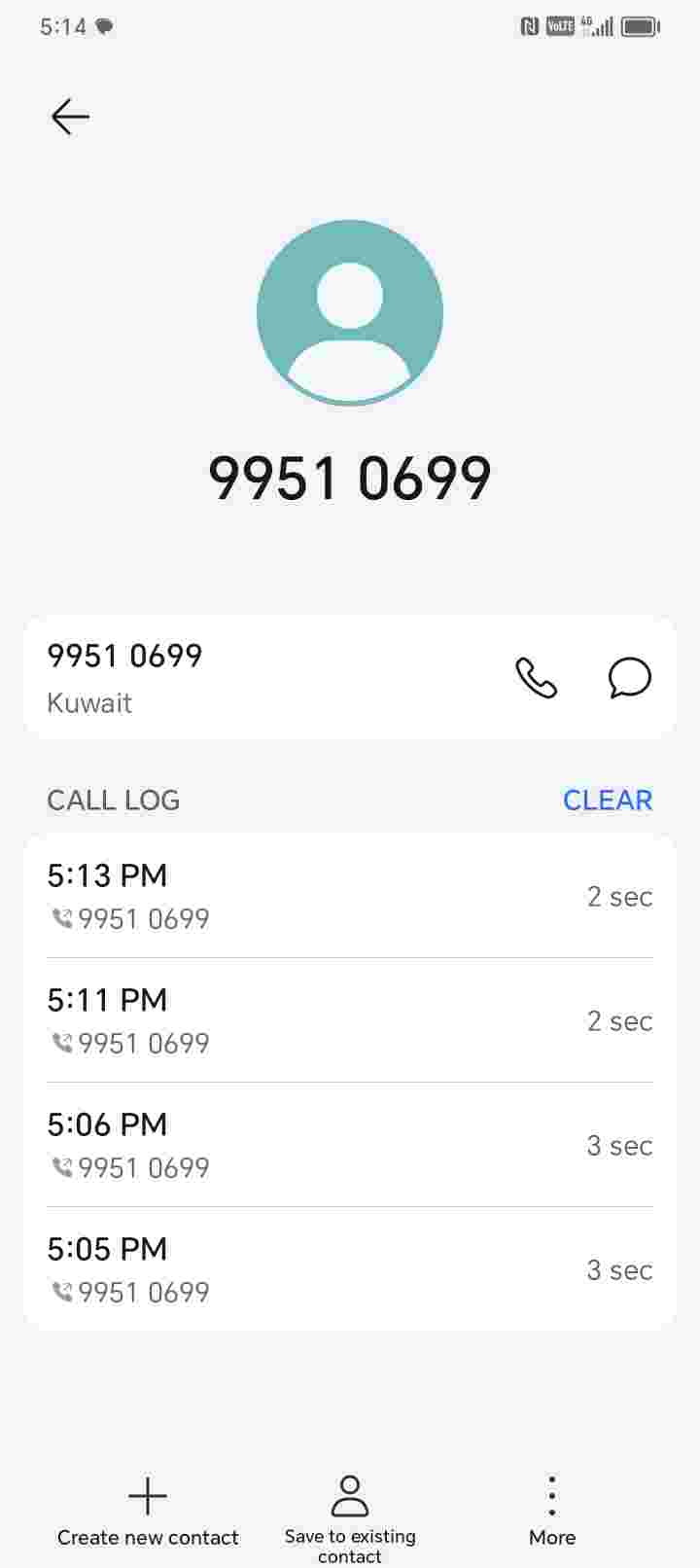700x1568 pixels.
Task: Save number to existing contact
Action: (x=350, y=1514)
